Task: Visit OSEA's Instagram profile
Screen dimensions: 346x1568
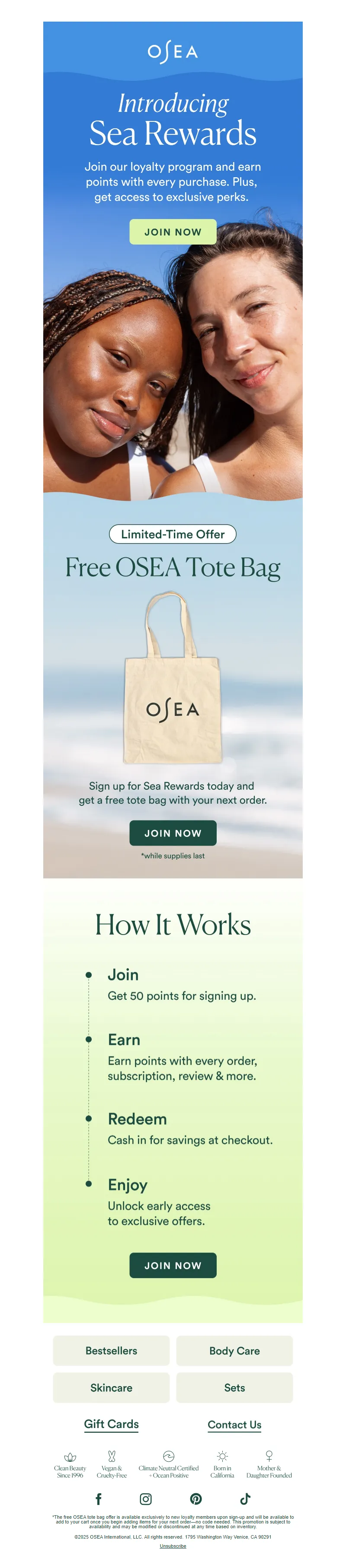Action: pyautogui.click(x=146, y=1498)
